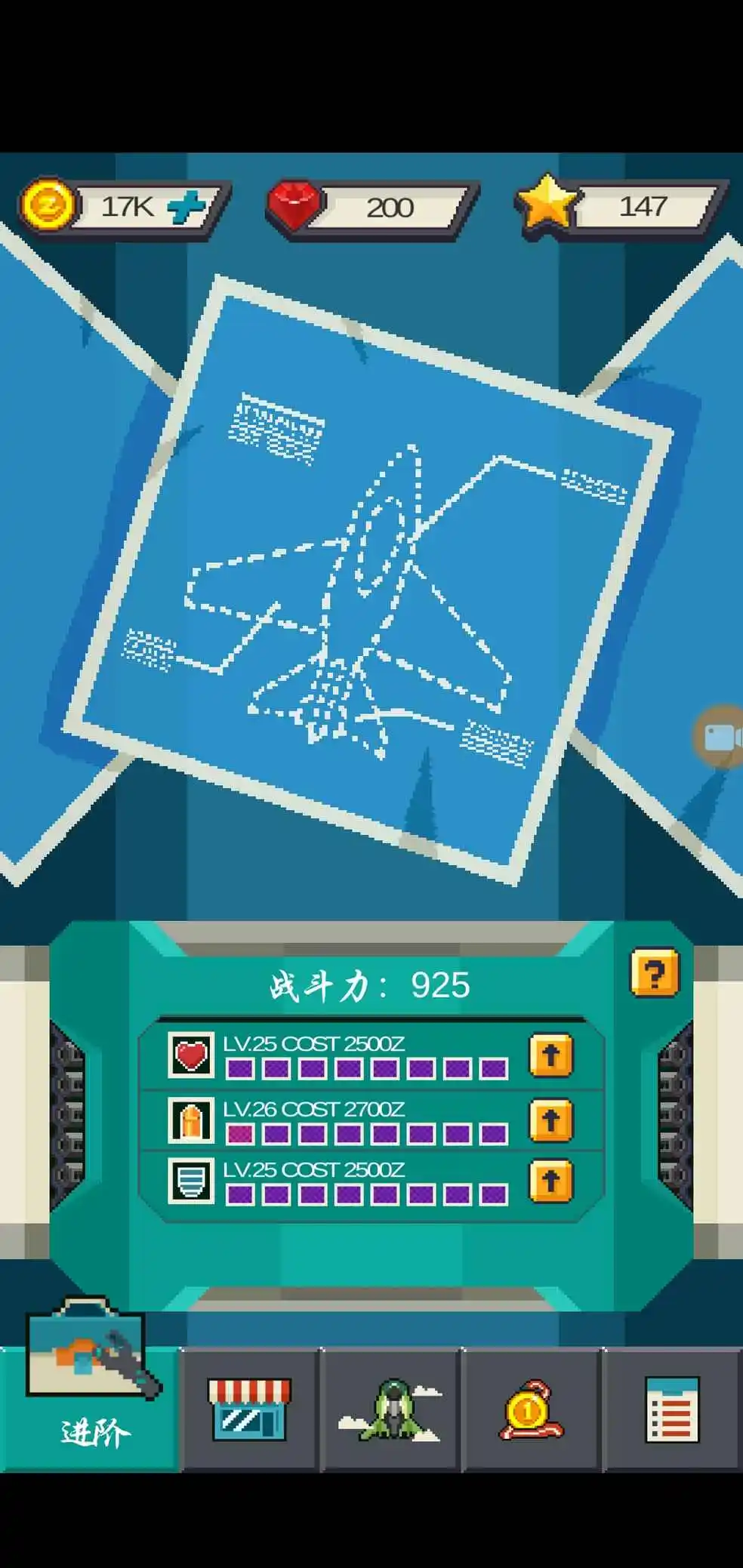Upgrade the bullet attack stat
The height and width of the screenshot is (1568, 743).
click(x=550, y=1120)
